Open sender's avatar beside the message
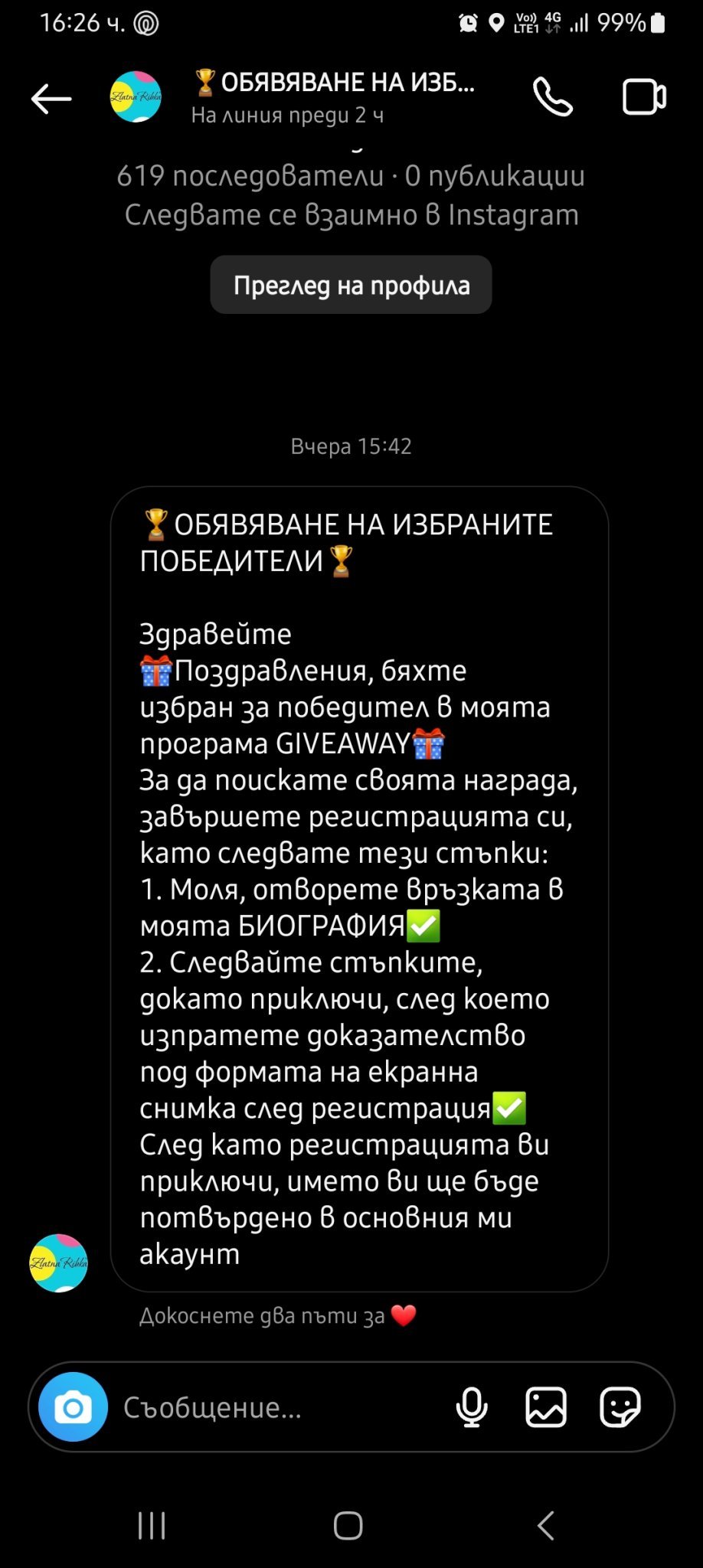 (58, 1263)
